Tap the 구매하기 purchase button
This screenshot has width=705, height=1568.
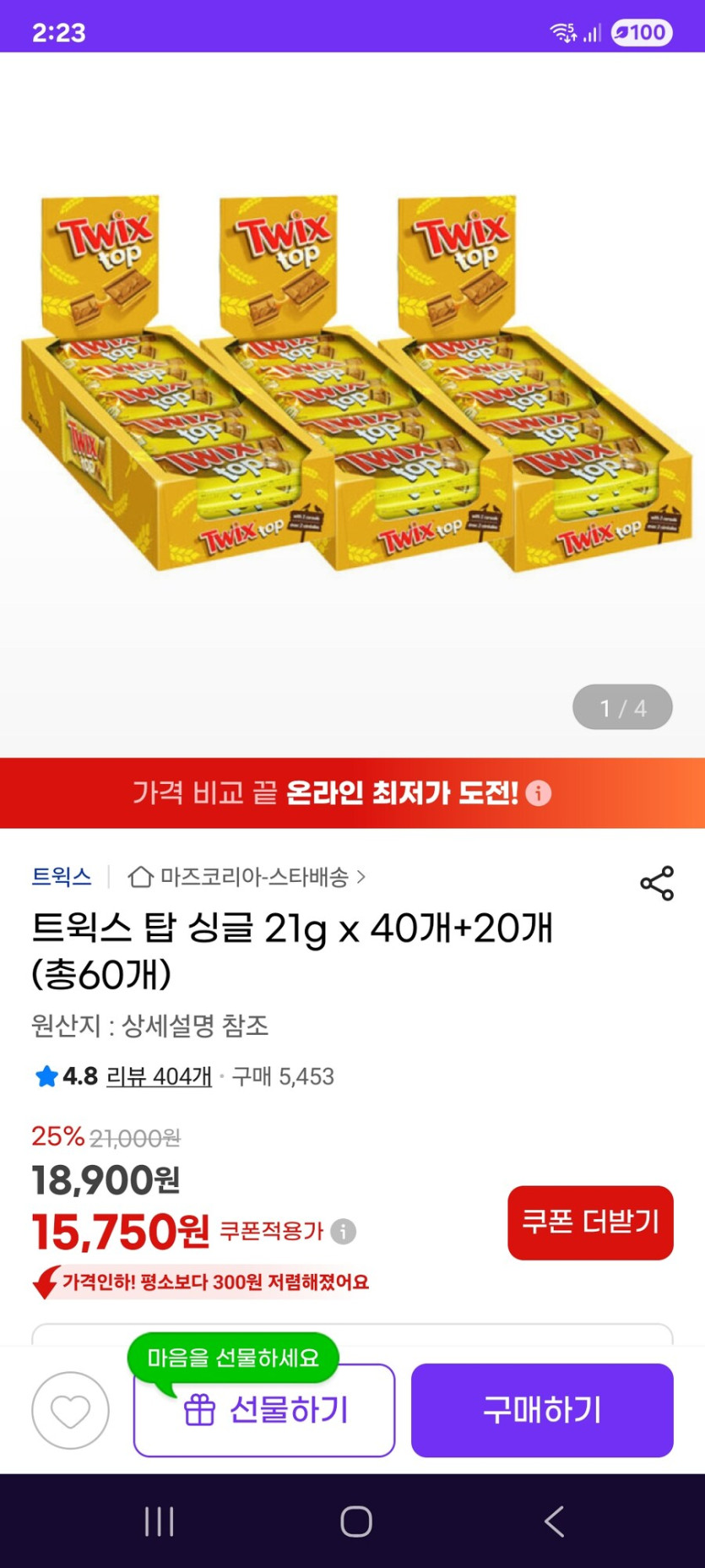(x=542, y=1410)
